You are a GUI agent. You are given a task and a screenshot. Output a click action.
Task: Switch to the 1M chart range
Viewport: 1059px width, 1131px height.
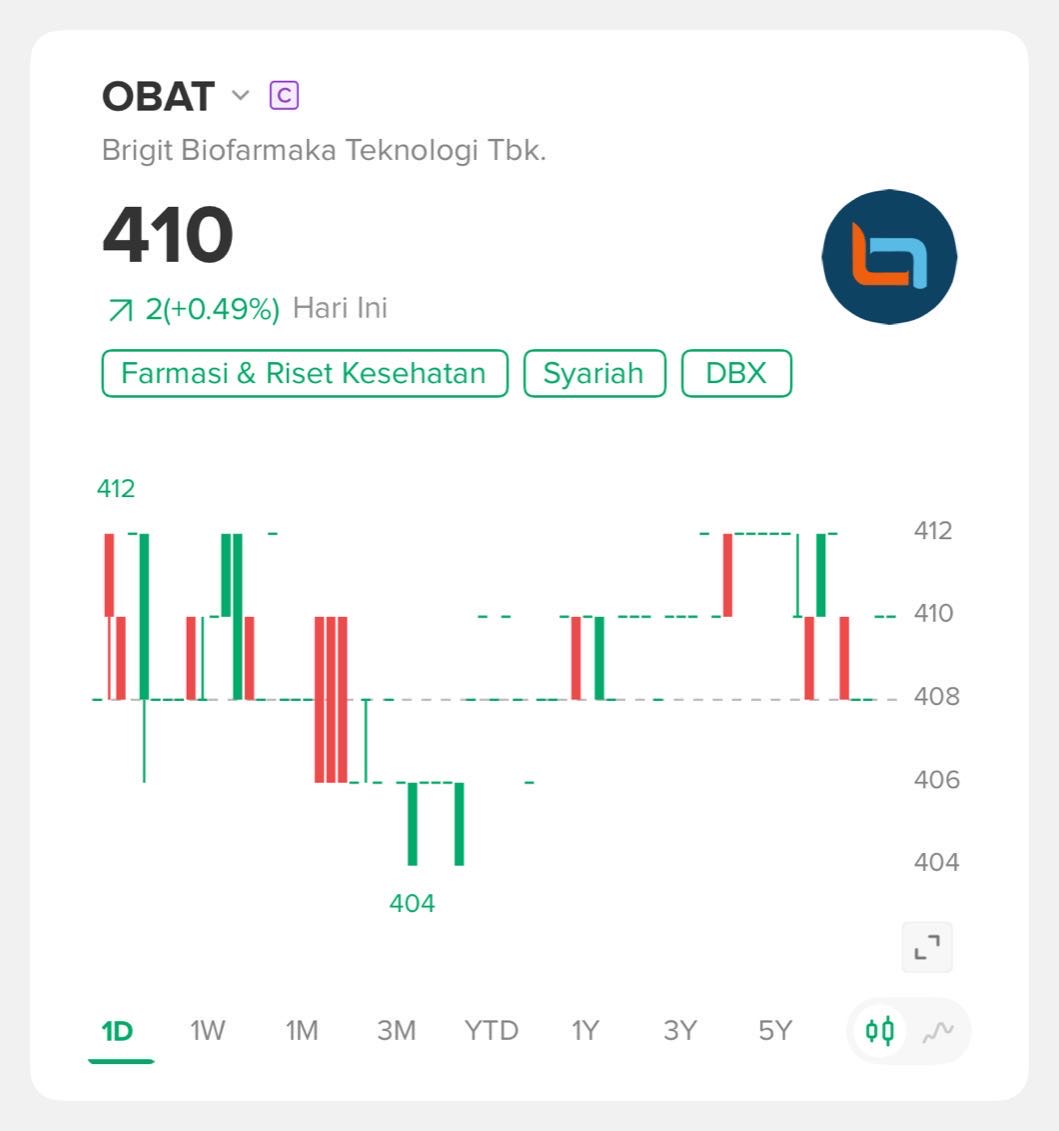pyautogui.click(x=302, y=1031)
